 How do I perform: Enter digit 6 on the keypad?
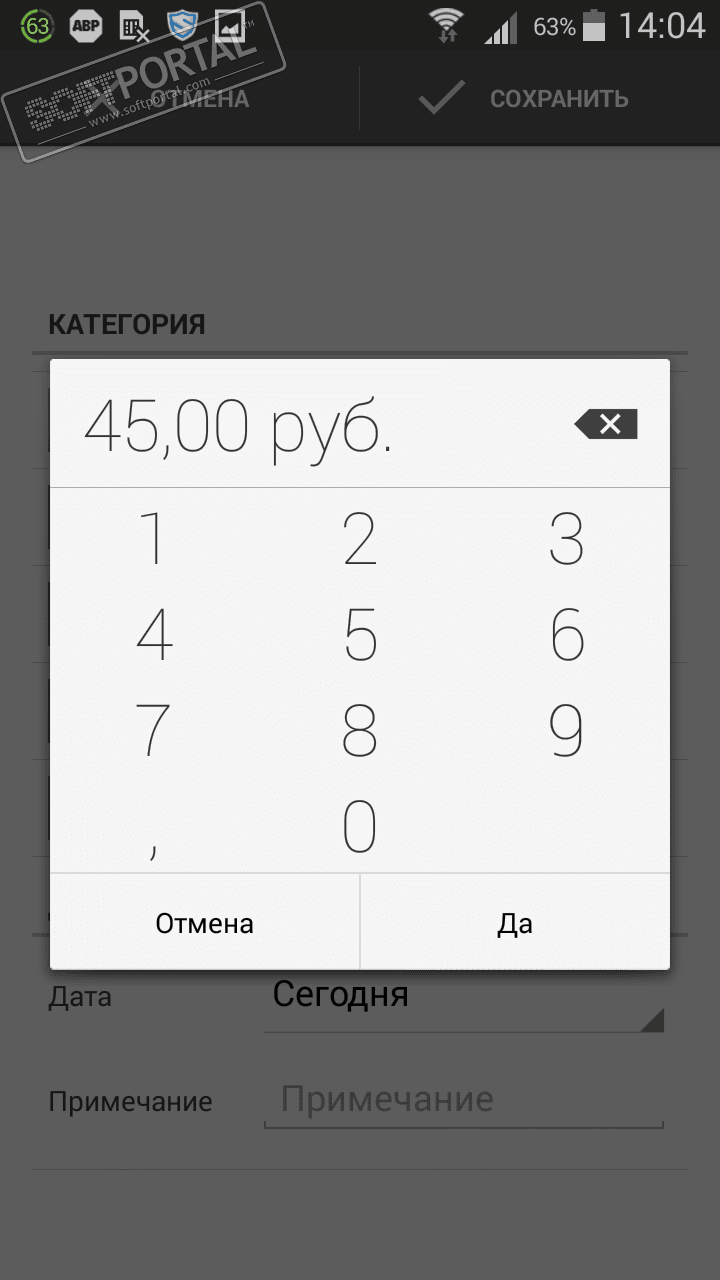coord(566,634)
